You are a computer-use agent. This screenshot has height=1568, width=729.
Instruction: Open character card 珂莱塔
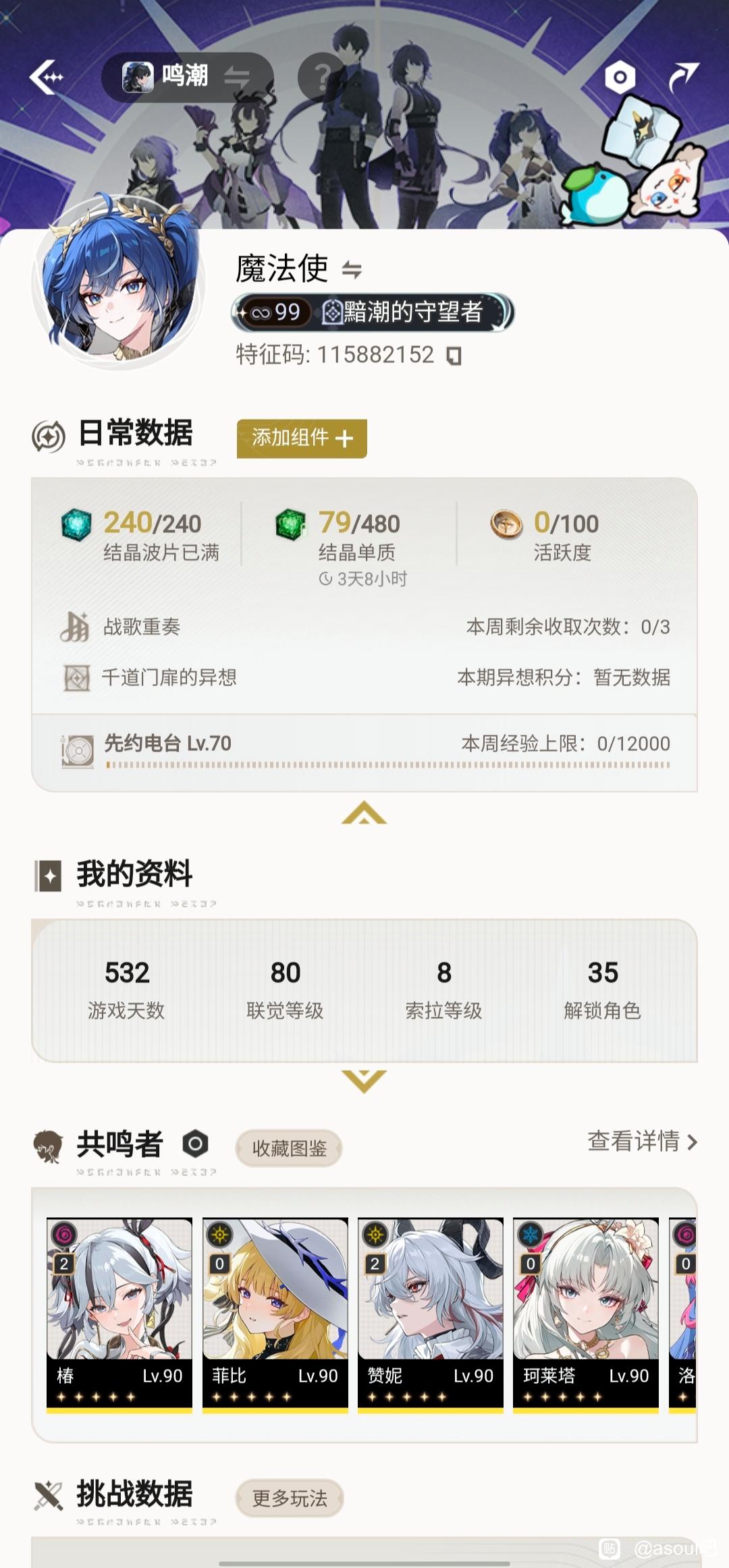click(585, 1312)
